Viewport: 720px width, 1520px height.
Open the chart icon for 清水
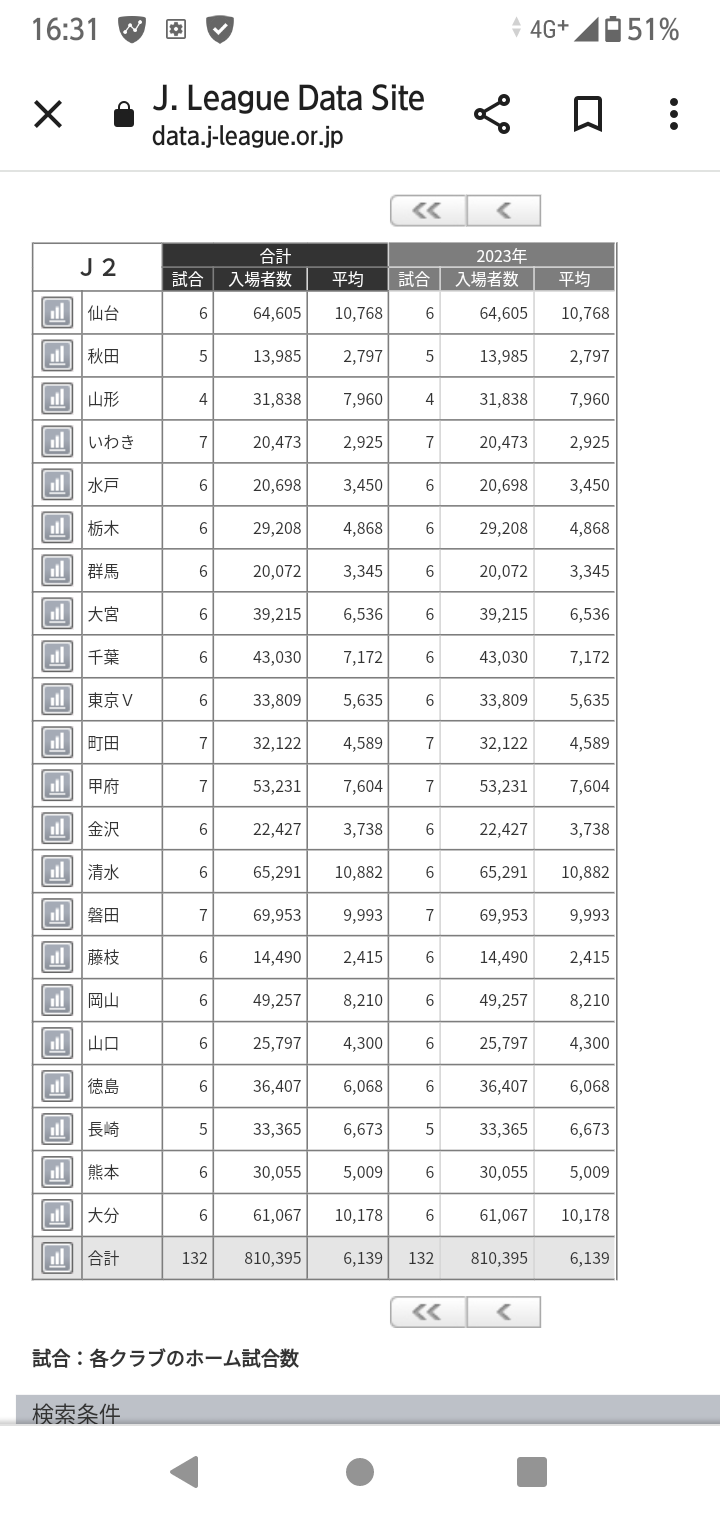click(x=57, y=872)
